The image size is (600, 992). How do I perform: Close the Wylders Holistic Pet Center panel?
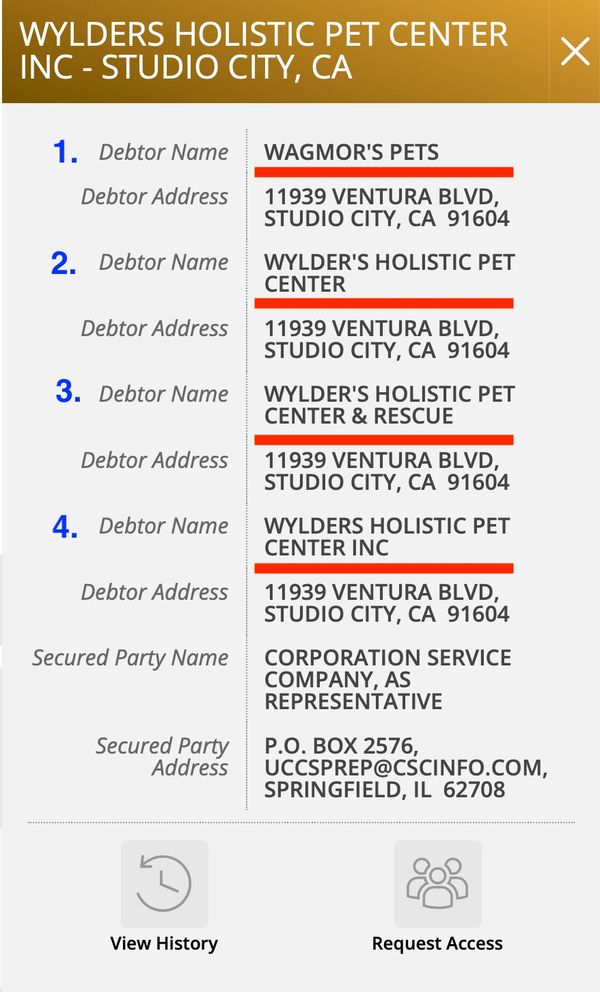(x=575, y=51)
